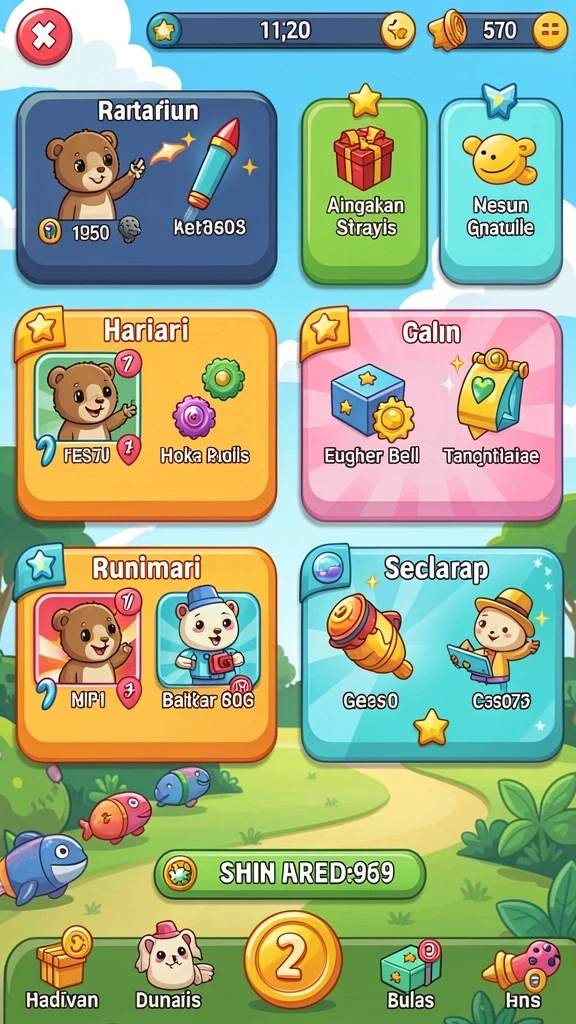This screenshot has width=576, height=1024.
Task: Open the Hariari card
Action: (x=146, y=415)
